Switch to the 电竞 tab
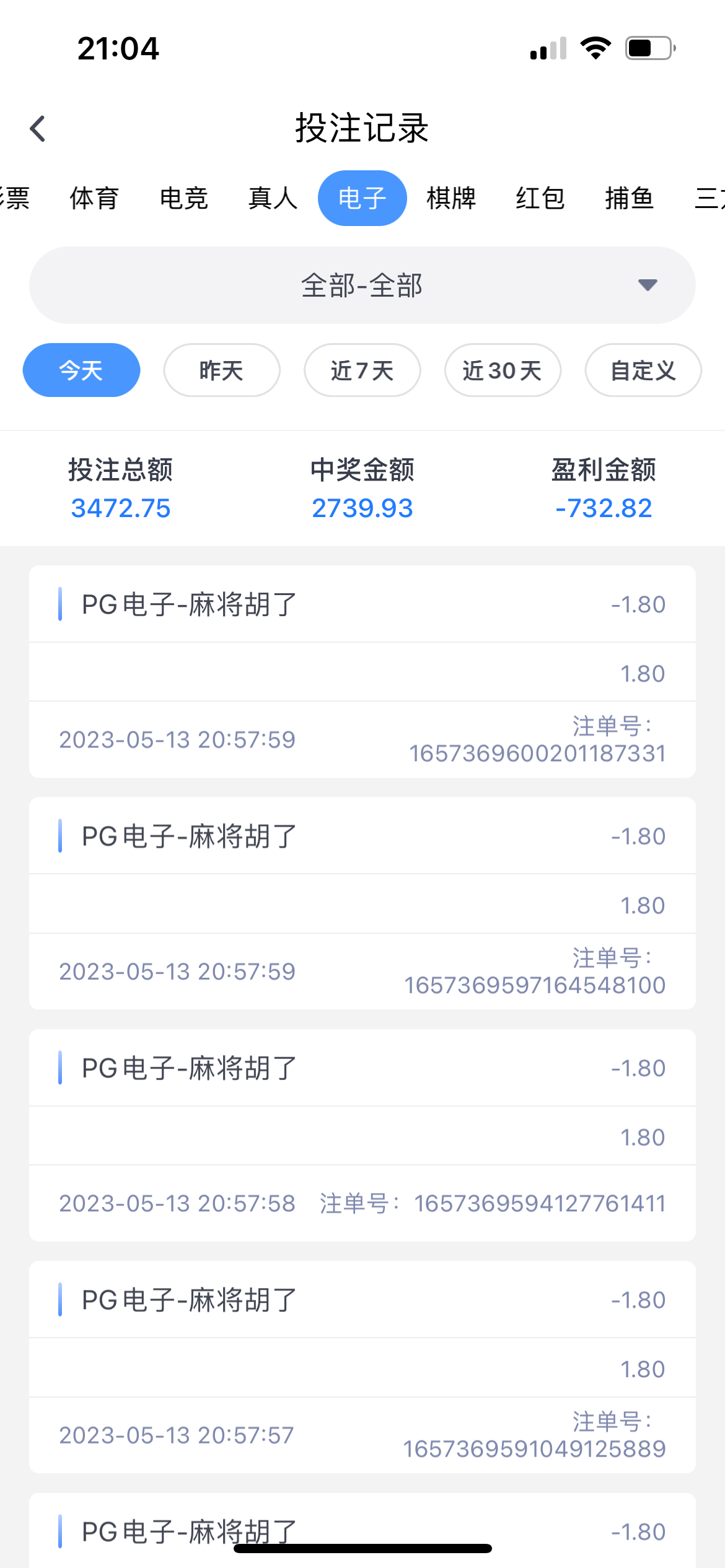 click(x=184, y=198)
